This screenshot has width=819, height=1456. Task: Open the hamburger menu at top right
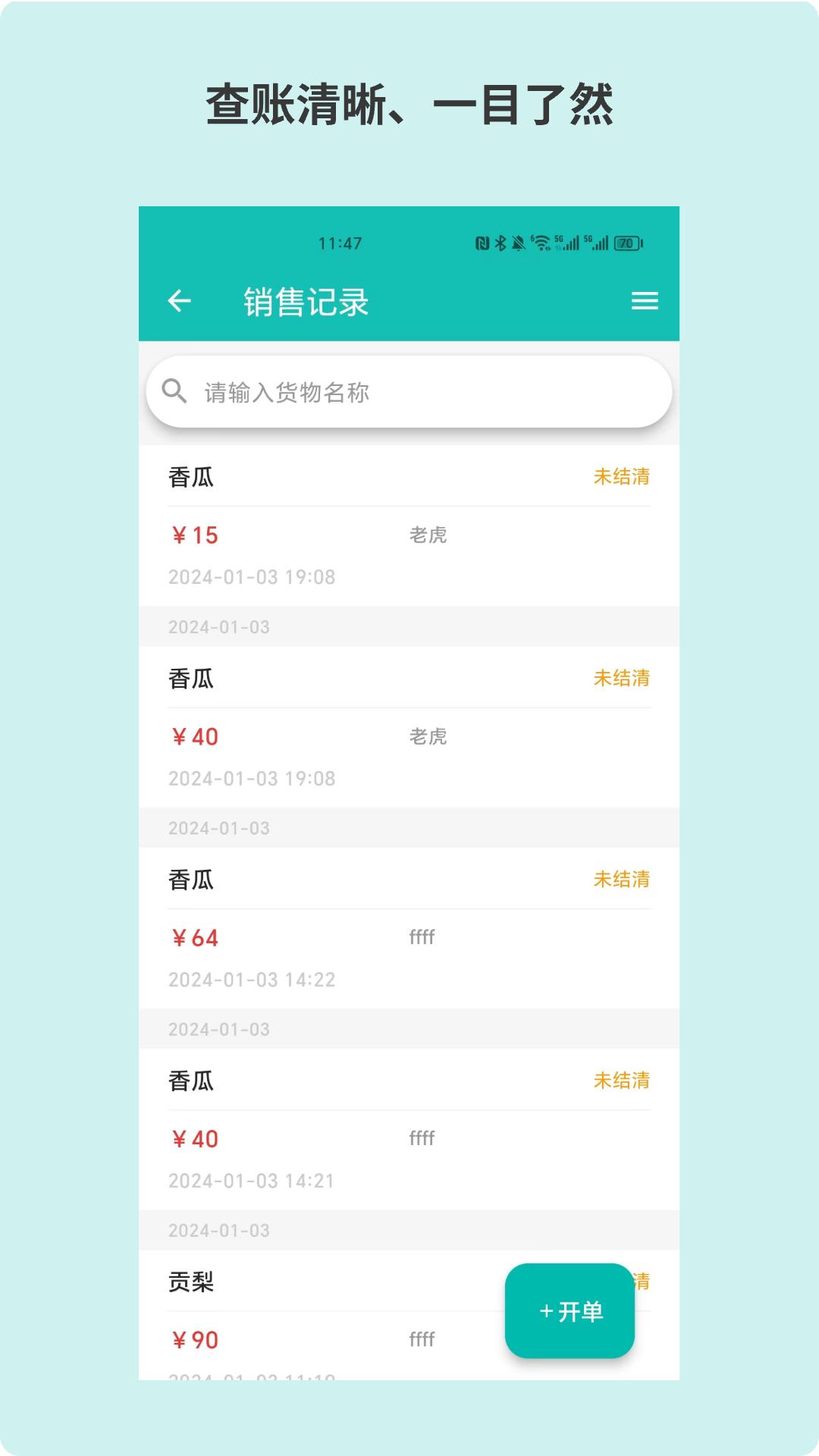coord(644,302)
